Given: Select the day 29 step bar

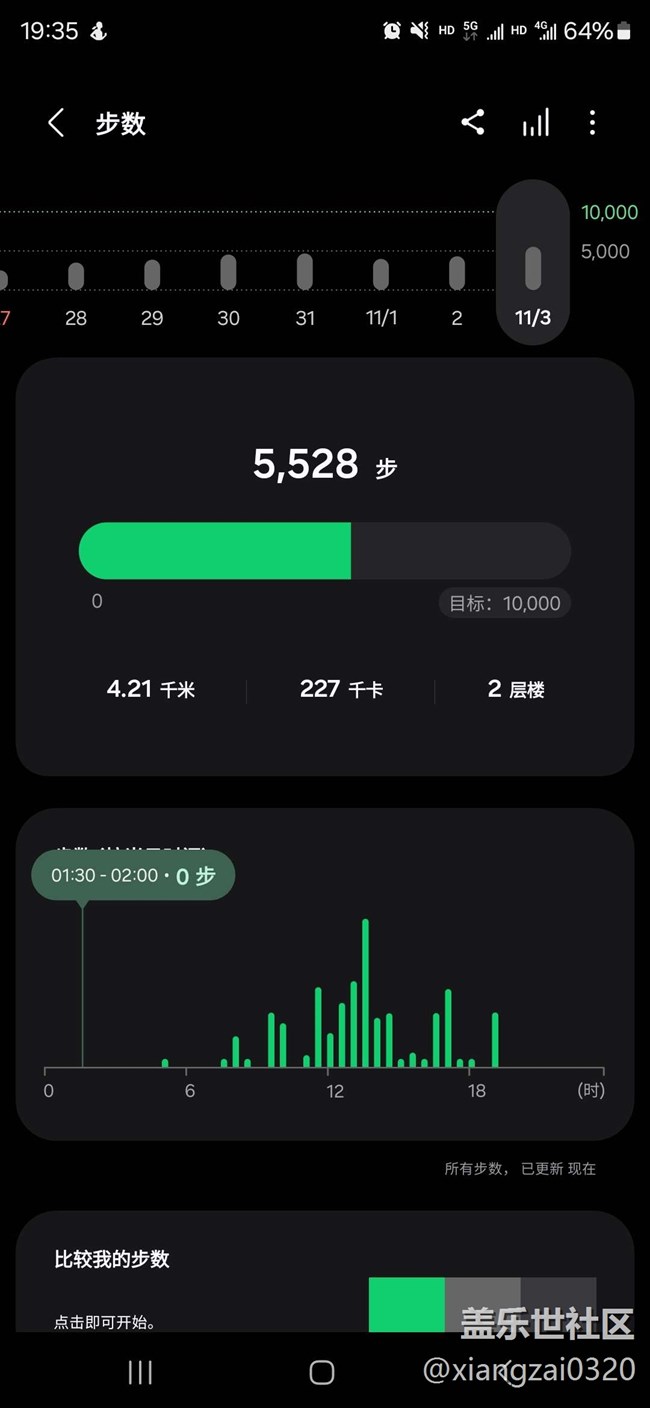Looking at the screenshot, I should (x=152, y=275).
